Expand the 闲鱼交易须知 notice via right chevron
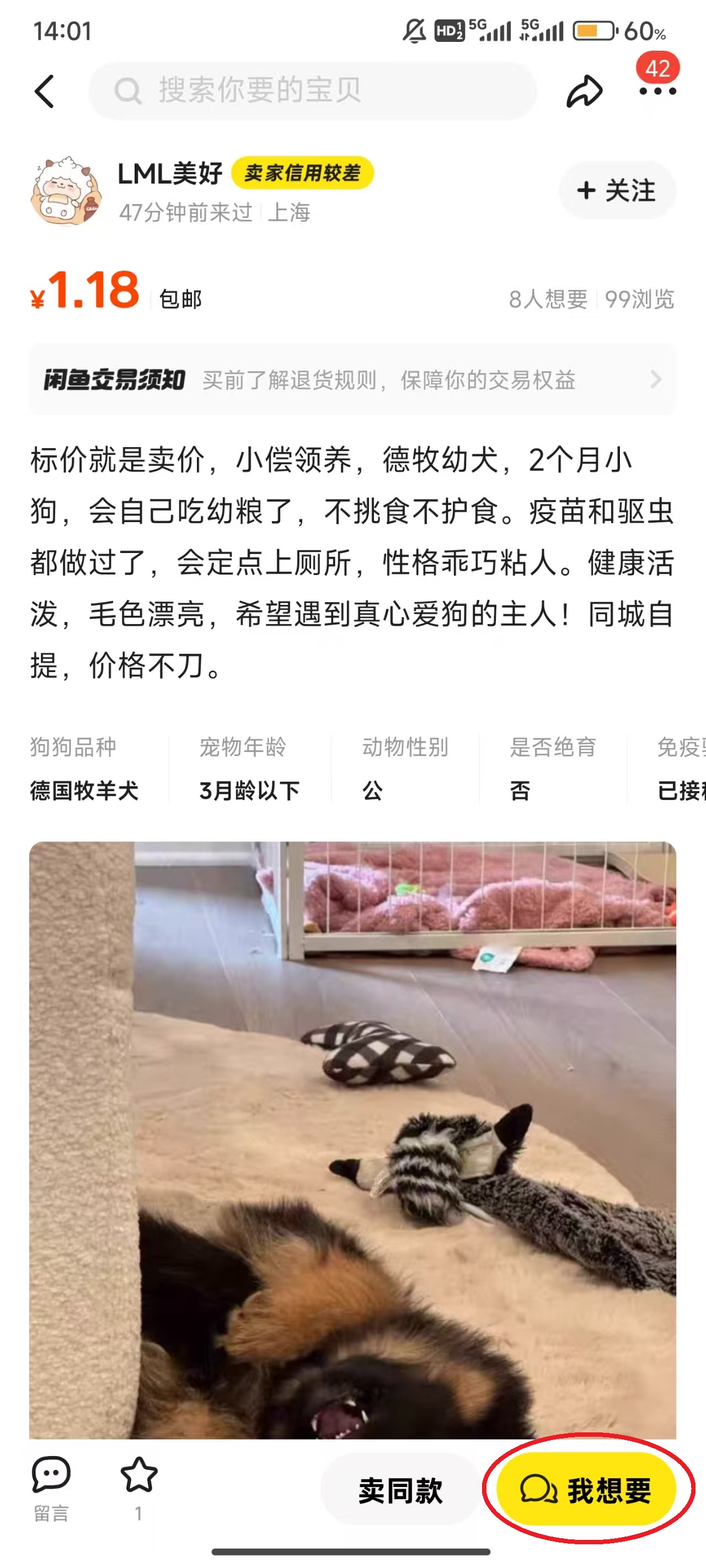Screen dimensions: 706x1568 (656, 381)
